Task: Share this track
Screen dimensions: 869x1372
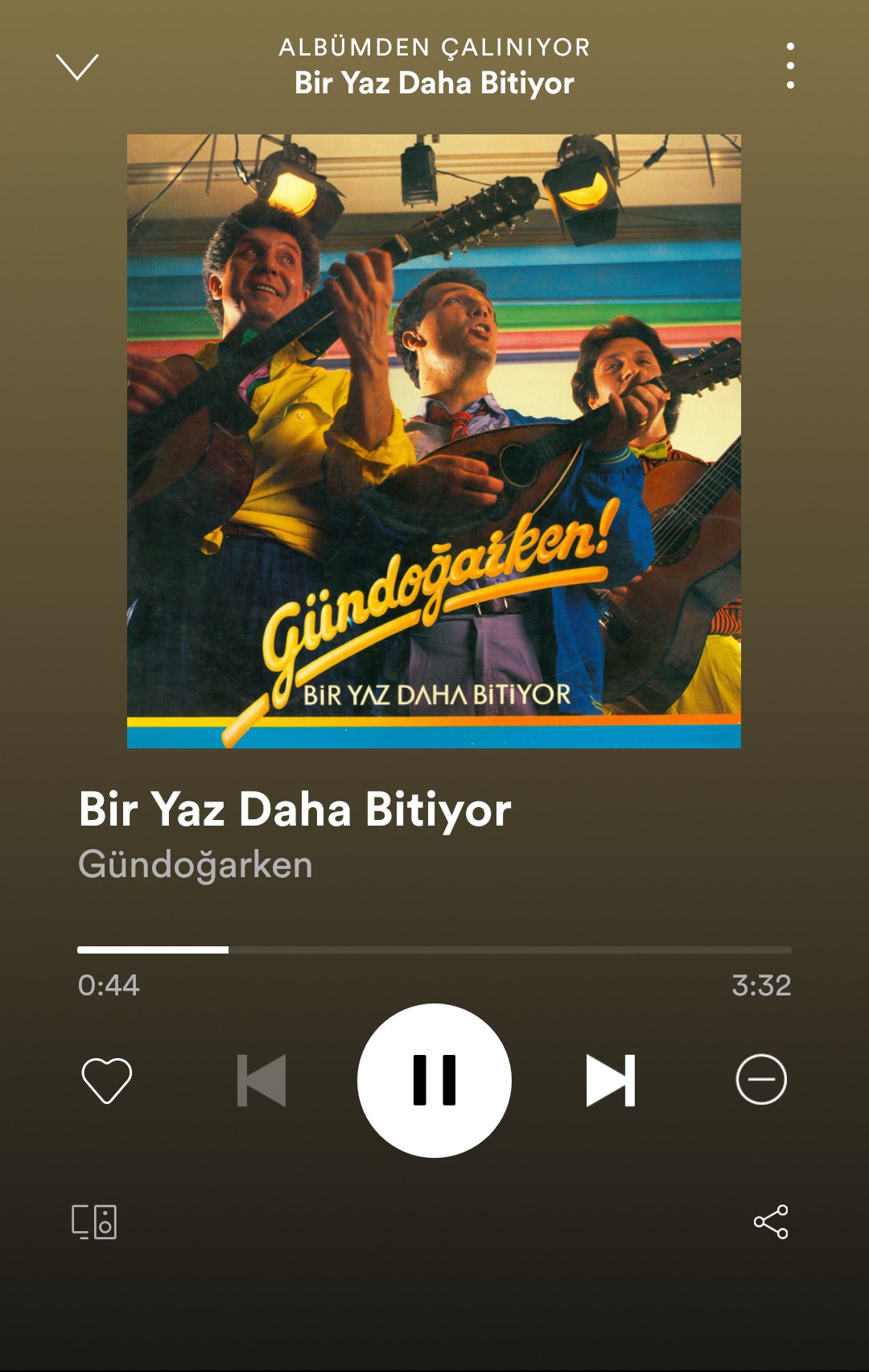Action: click(x=771, y=1222)
